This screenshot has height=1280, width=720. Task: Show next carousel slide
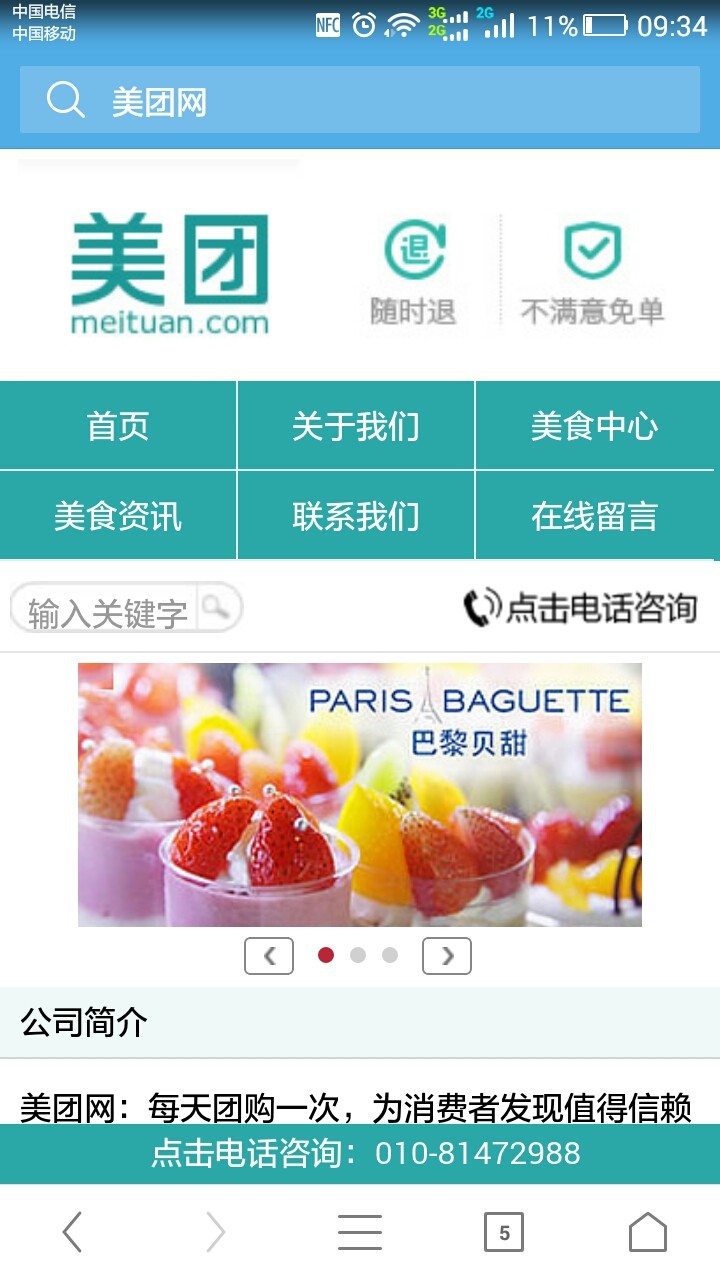point(448,955)
